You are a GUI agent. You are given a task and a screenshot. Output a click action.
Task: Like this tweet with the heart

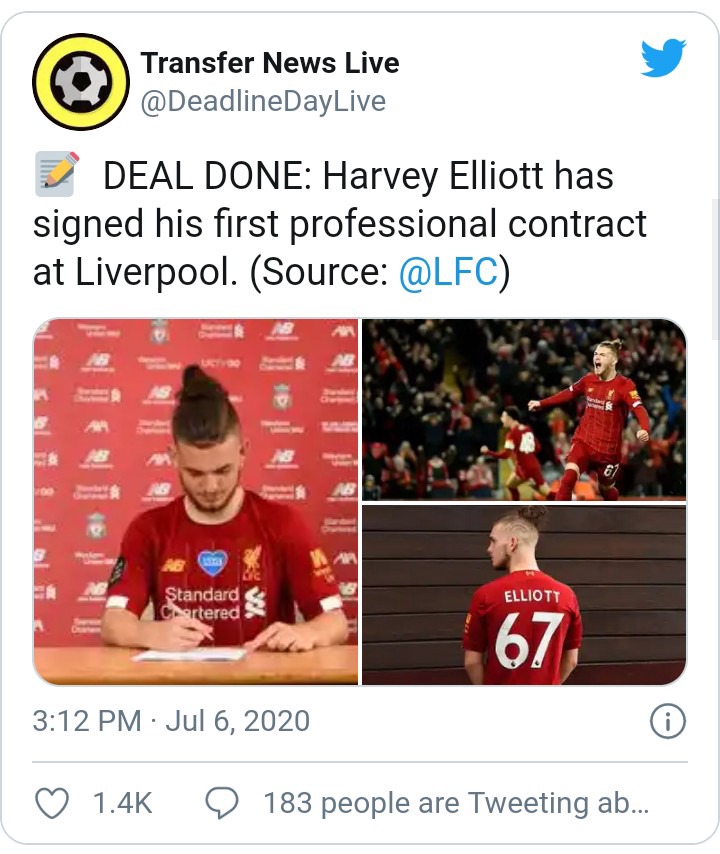click(x=52, y=803)
